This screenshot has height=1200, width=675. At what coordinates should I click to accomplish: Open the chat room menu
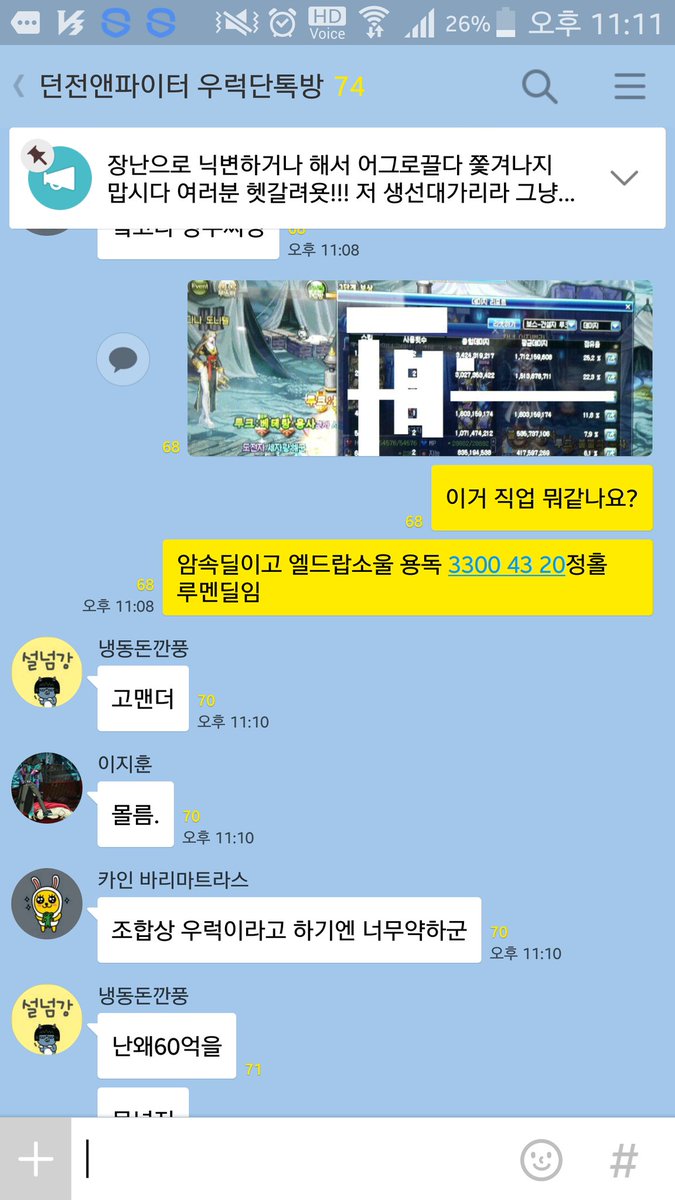[629, 88]
